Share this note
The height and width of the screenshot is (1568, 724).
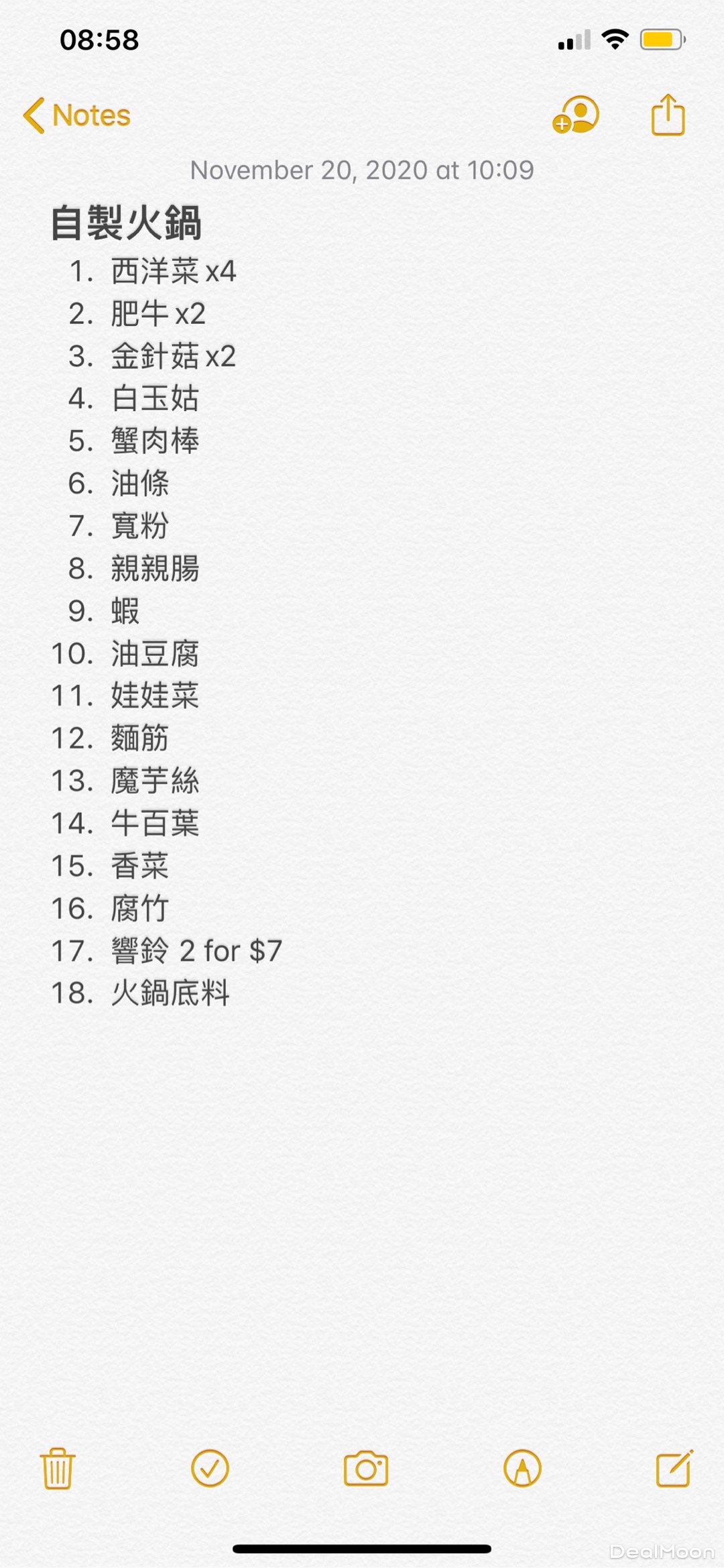(668, 115)
